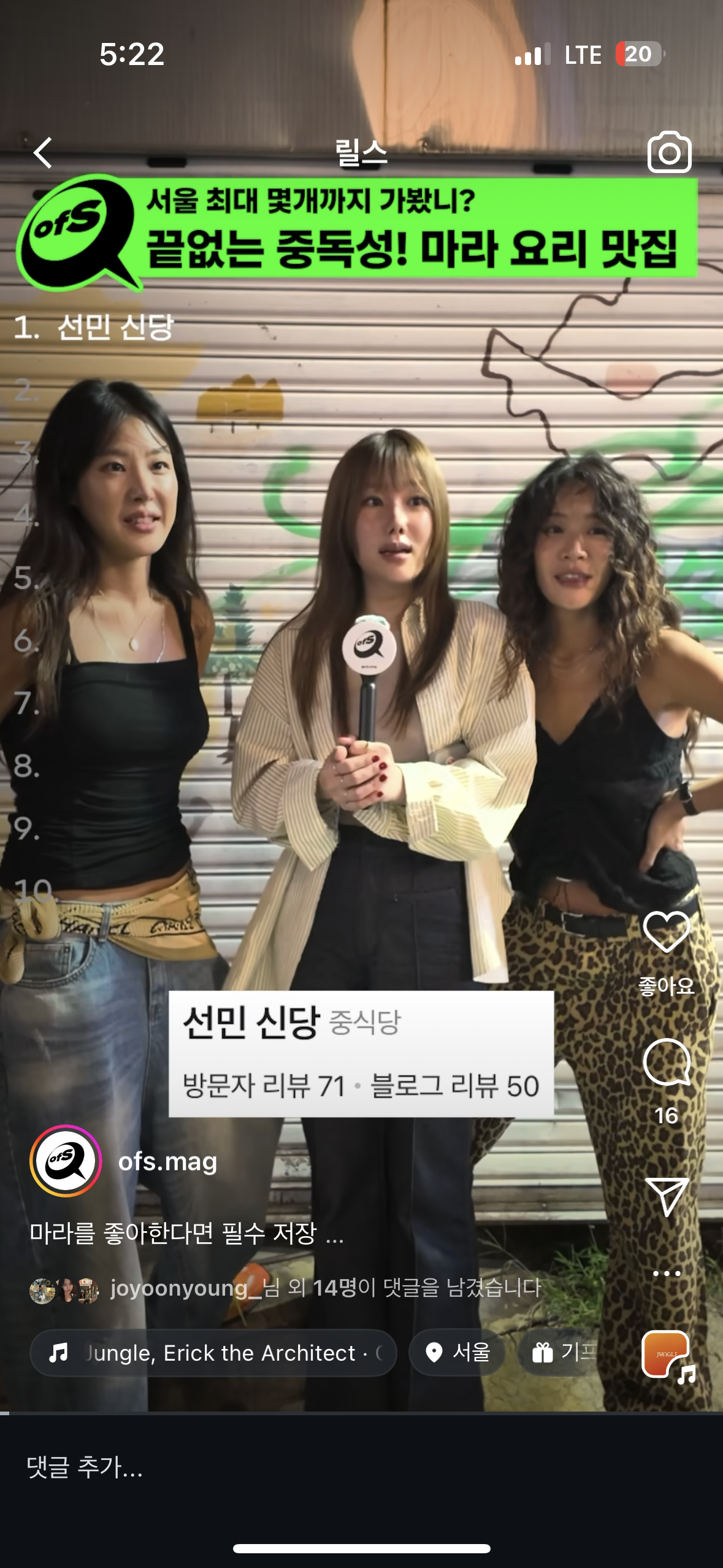
Task: Go back from the Reels screen
Action: click(x=43, y=153)
